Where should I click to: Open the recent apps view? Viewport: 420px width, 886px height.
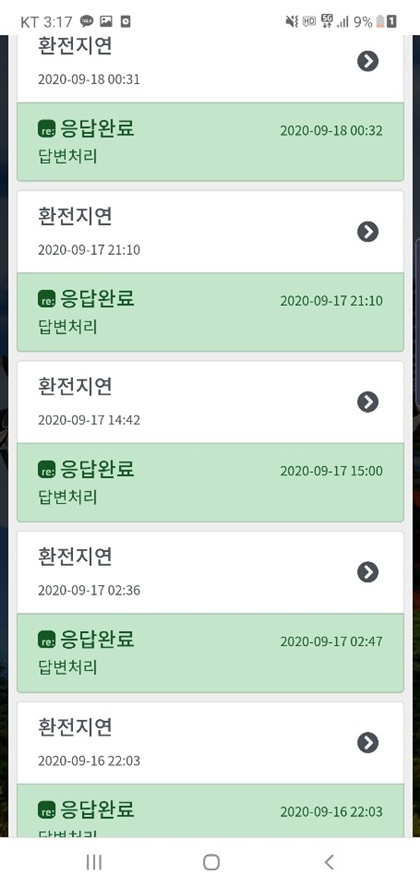click(x=94, y=862)
